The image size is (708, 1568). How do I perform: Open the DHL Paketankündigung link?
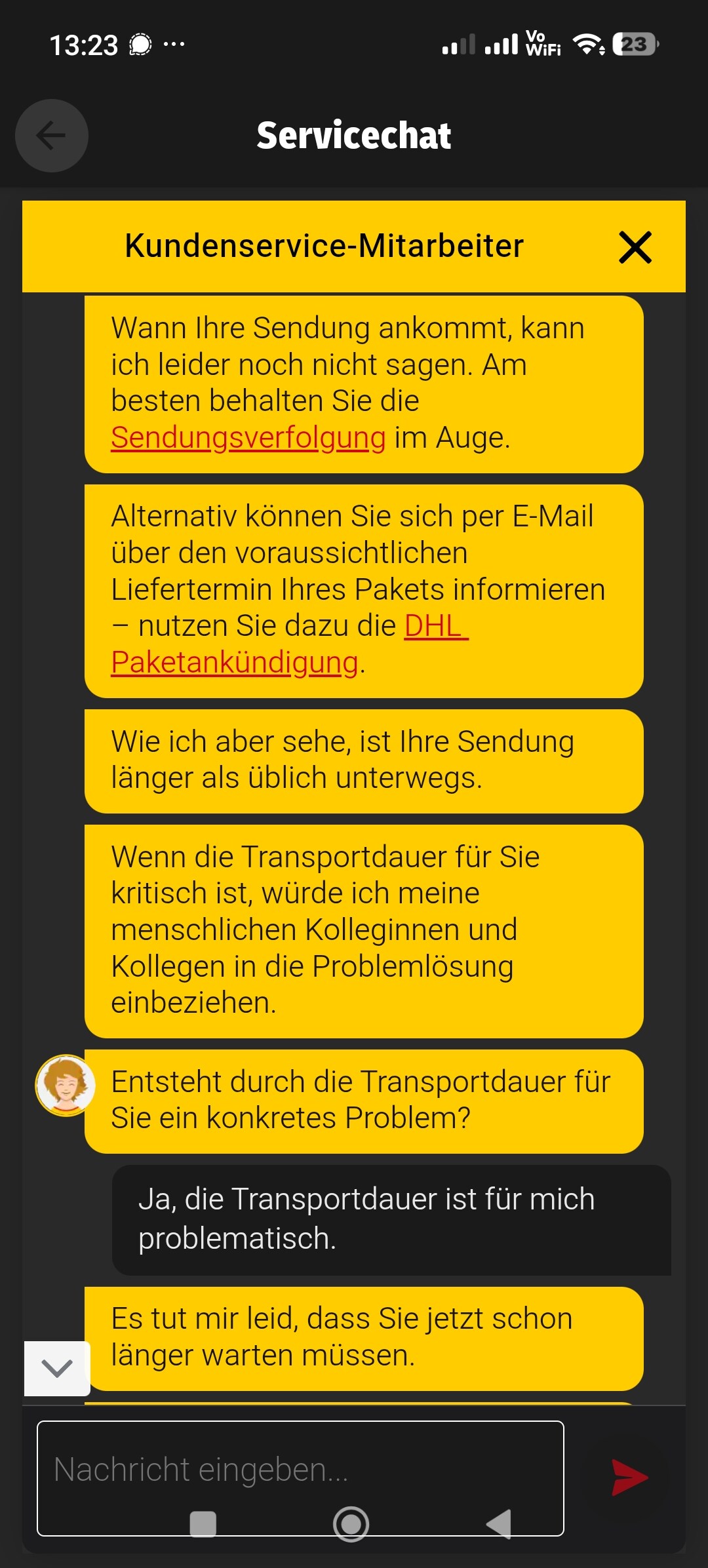(x=290, y=644)
